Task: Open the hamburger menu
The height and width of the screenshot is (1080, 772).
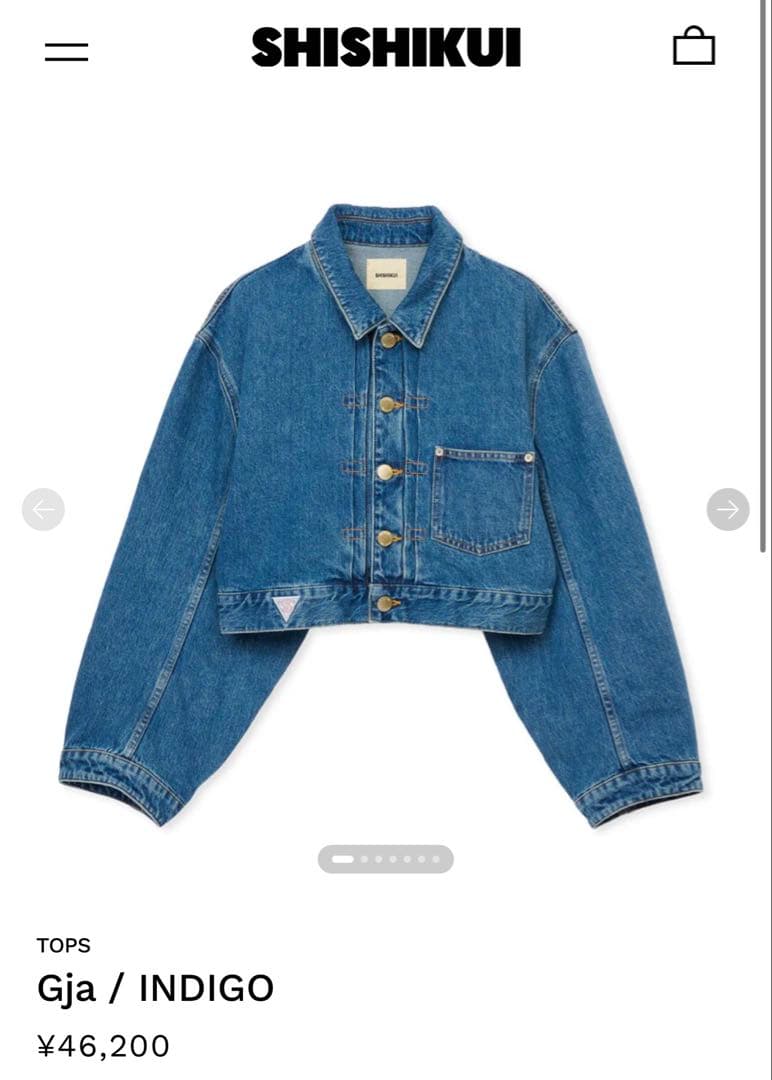Action: (66, 52)
